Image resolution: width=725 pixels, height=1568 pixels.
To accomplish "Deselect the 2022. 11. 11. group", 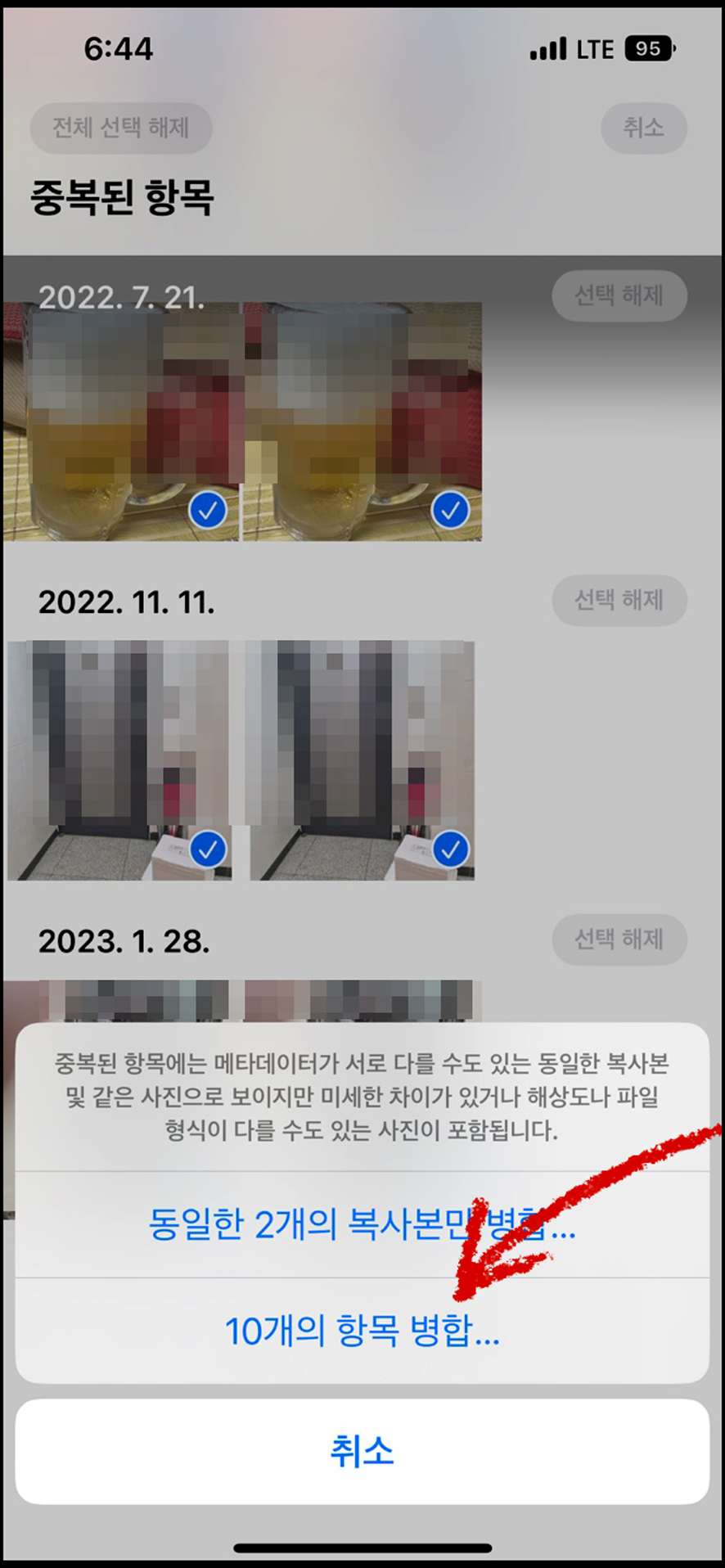I will tap(619, 600).
